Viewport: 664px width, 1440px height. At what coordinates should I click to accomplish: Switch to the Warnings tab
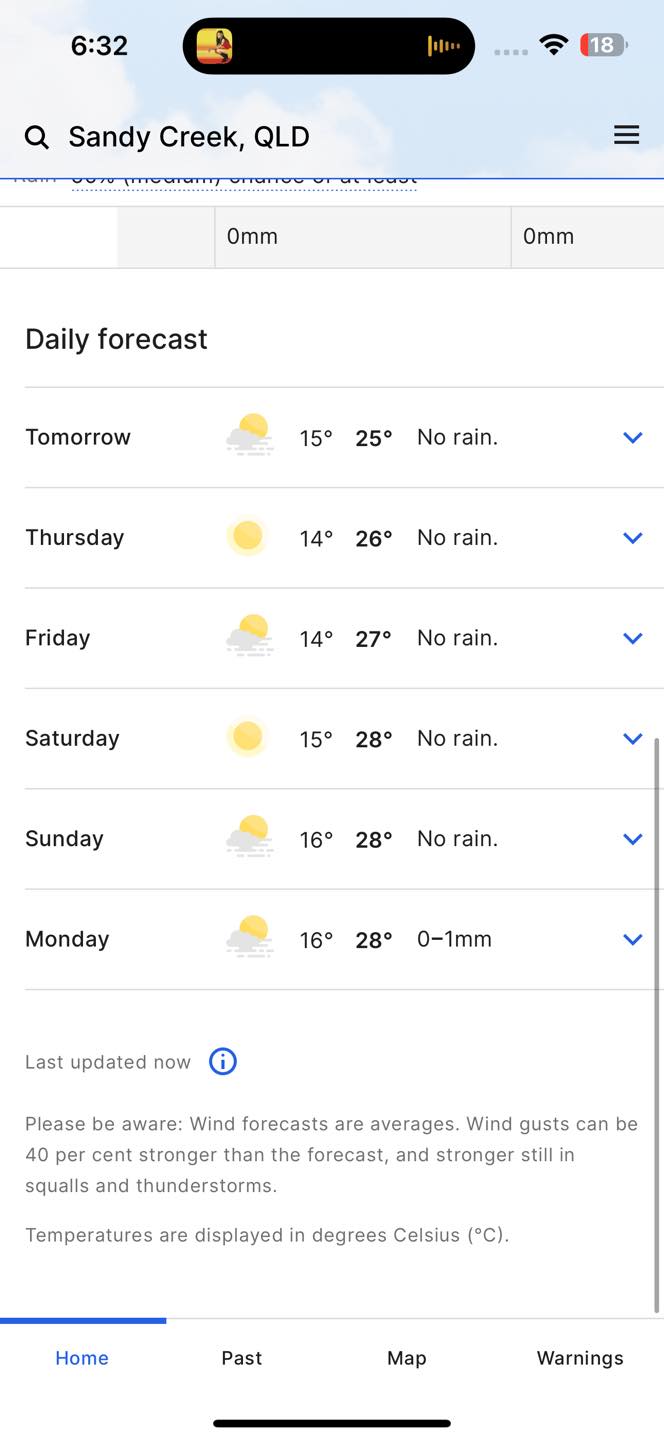pos(580,1358)
